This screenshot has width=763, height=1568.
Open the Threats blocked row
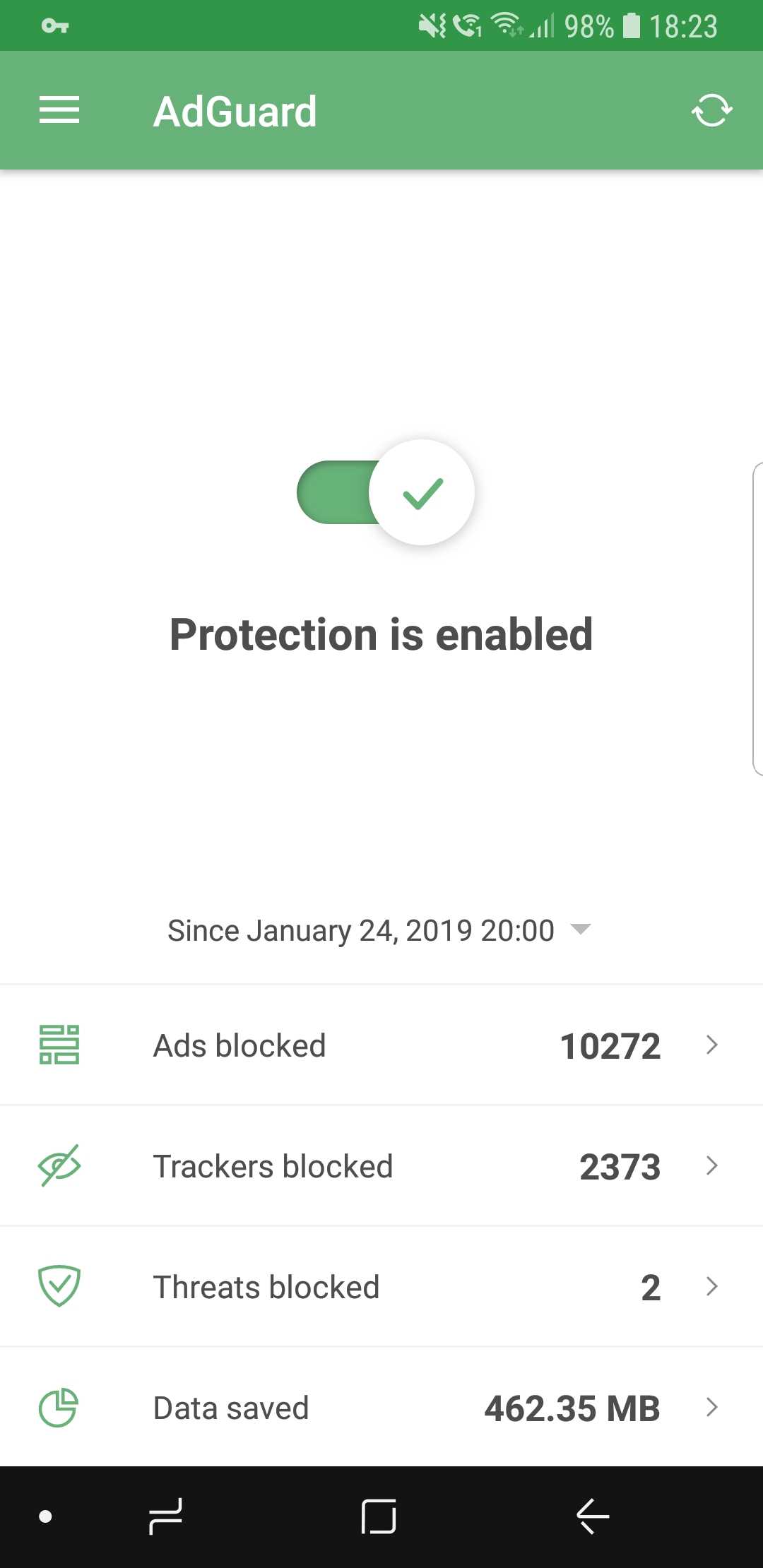(x=381, y=1287)
